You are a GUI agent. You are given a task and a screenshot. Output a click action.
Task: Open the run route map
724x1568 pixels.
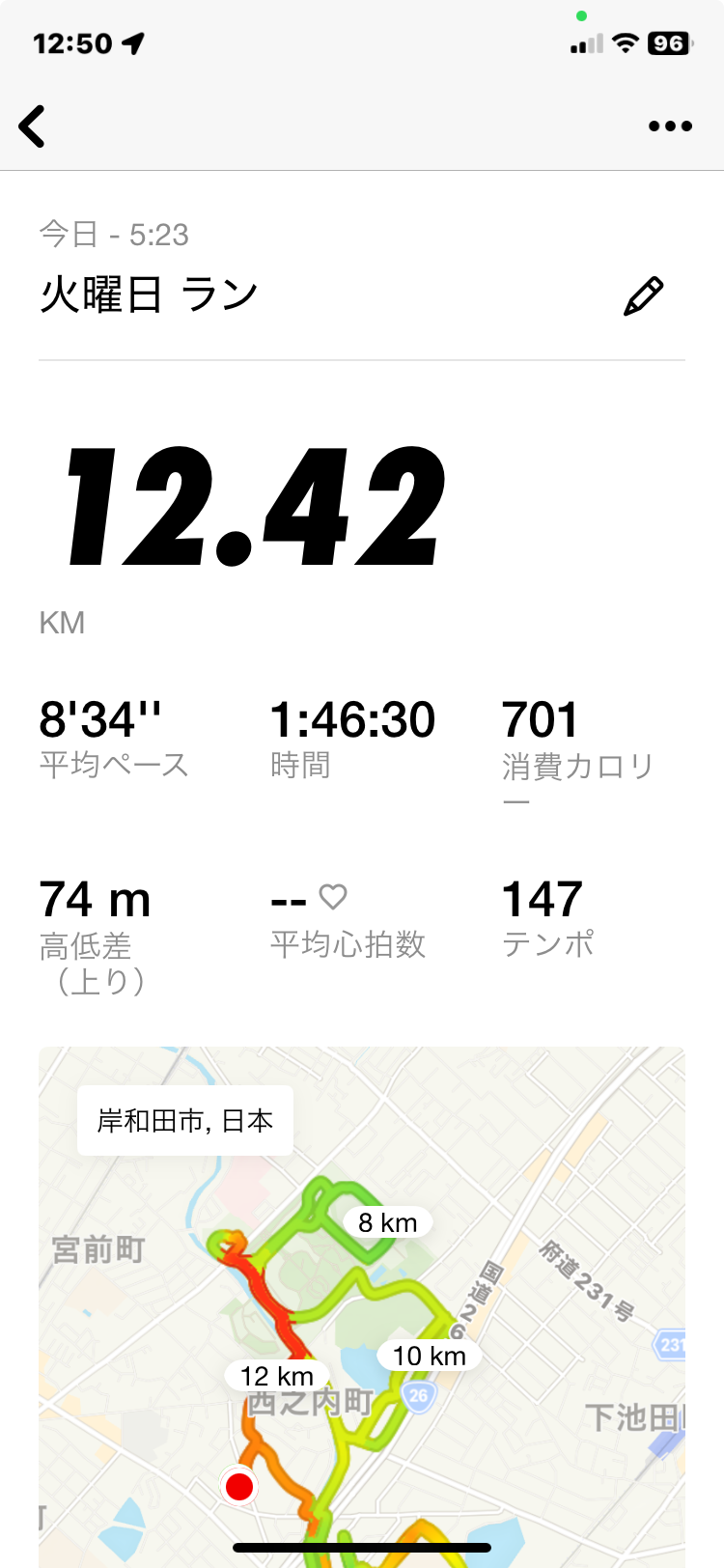(x=362, y=1307)
